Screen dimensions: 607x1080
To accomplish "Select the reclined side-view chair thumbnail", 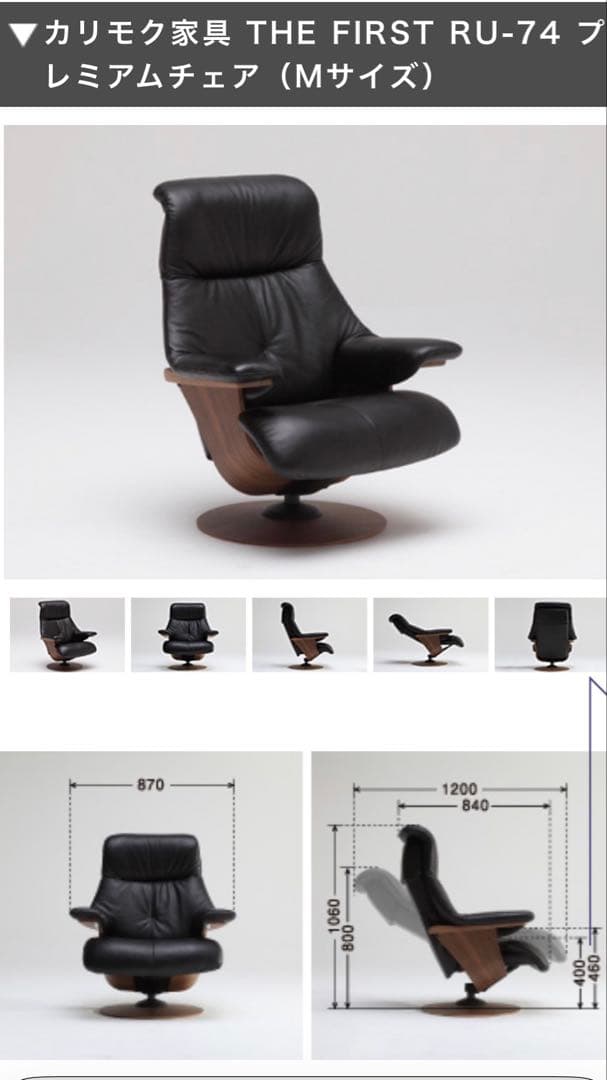I will pos(430,634).
